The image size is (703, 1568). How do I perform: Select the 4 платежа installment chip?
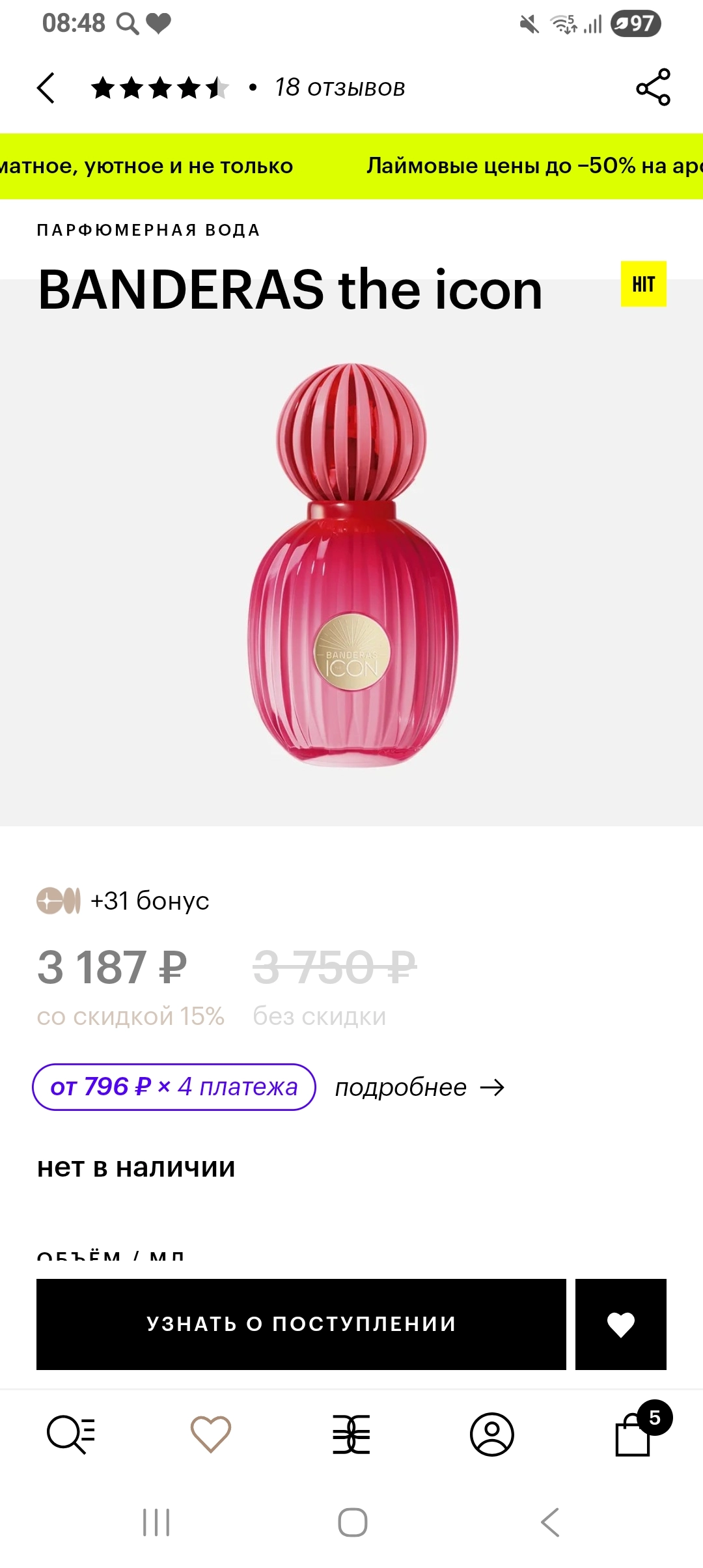click(x=174, y=1087)
